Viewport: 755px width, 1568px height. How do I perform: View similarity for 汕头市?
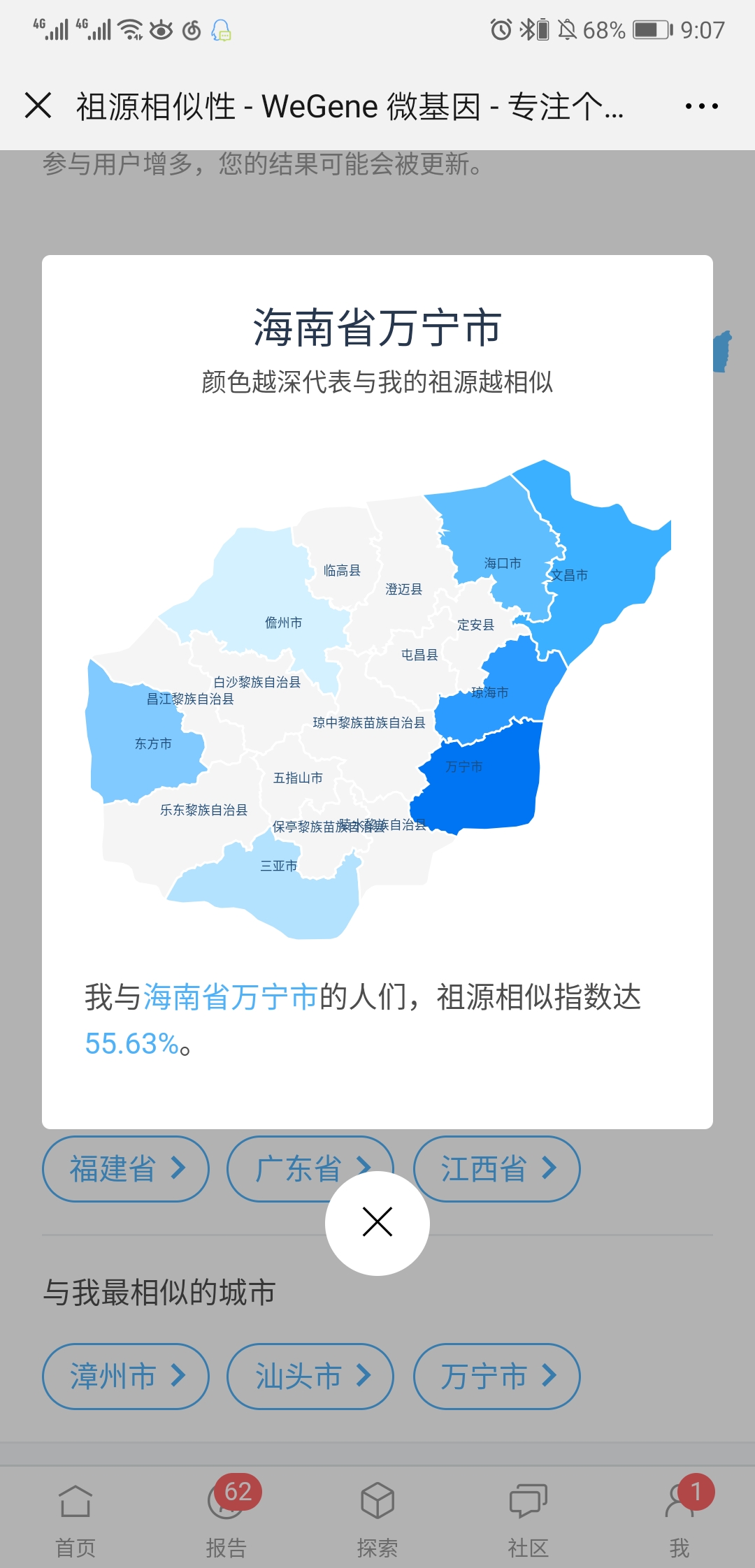310,1377
